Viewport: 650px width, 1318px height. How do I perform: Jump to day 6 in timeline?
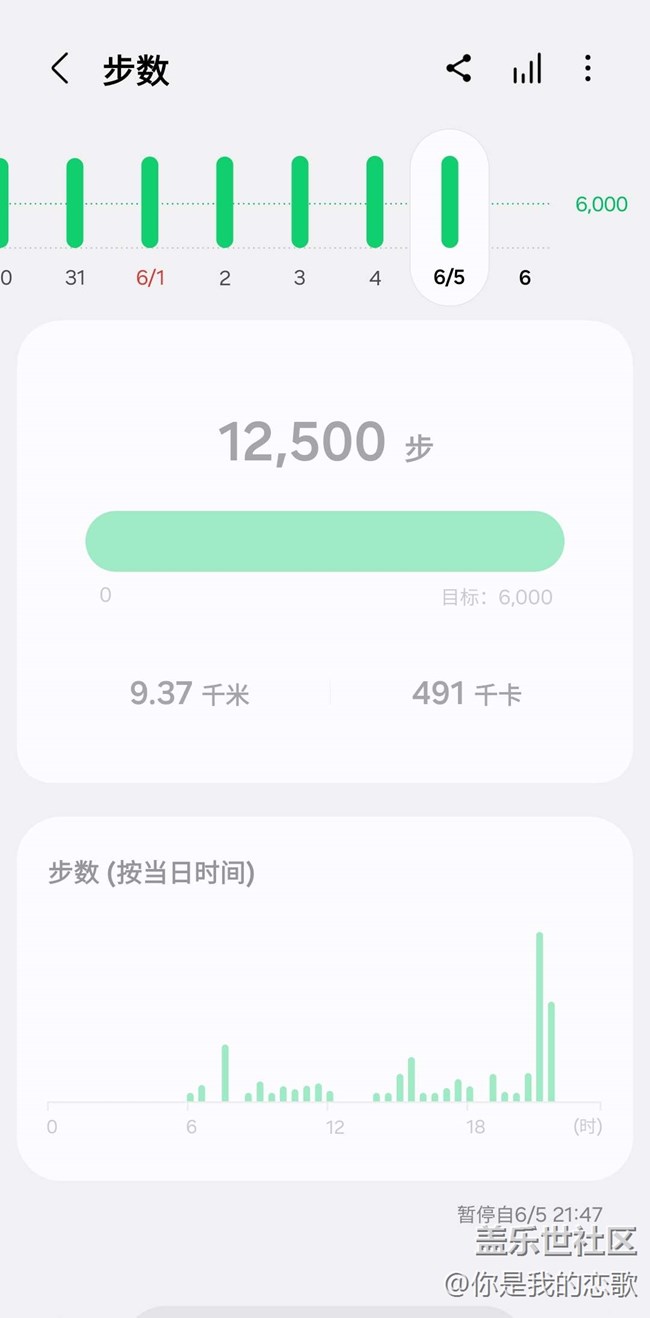pos(525,277)
